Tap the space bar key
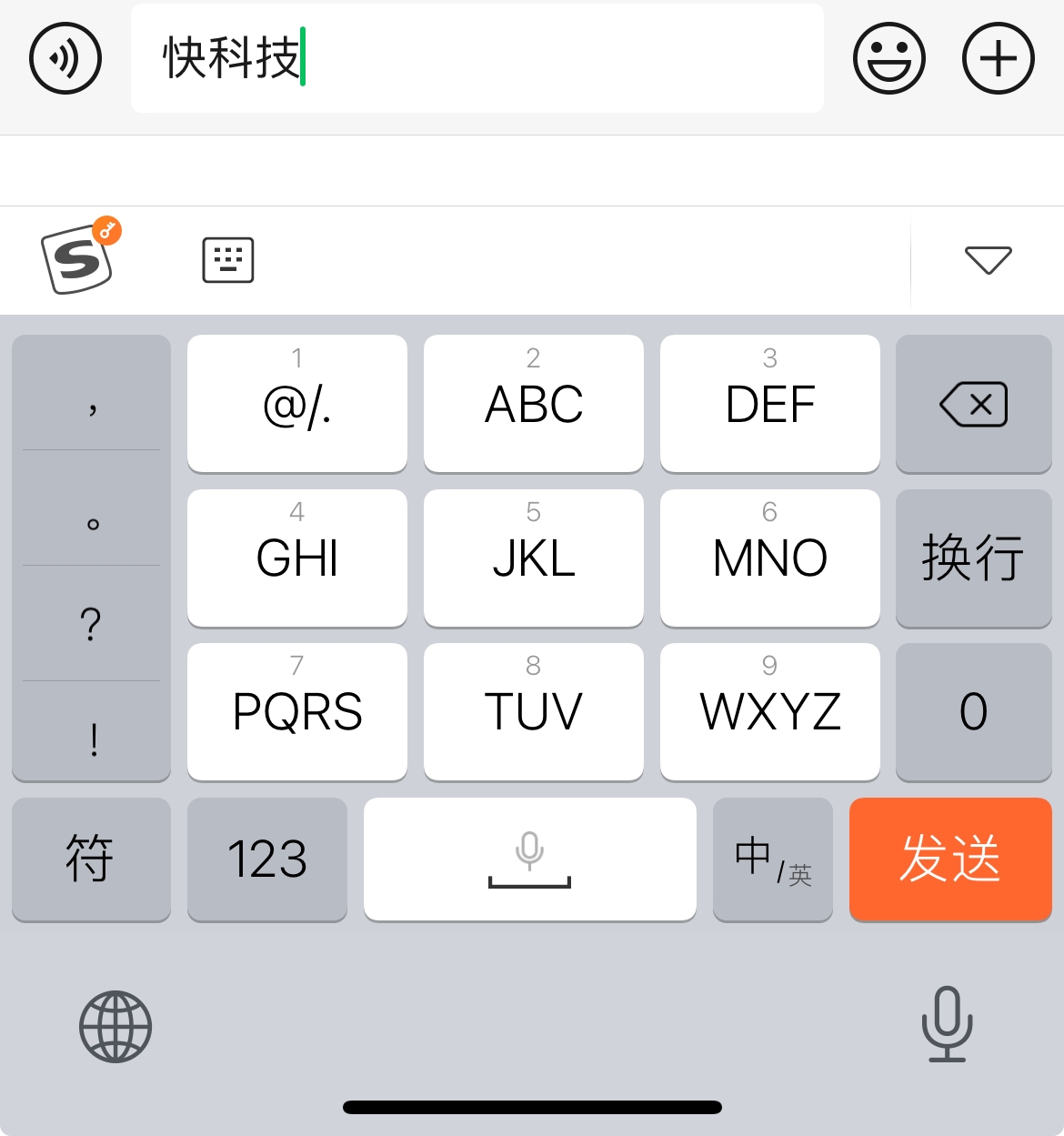The height and width of the screenshot is (1136, 1064). coord(529,859)
